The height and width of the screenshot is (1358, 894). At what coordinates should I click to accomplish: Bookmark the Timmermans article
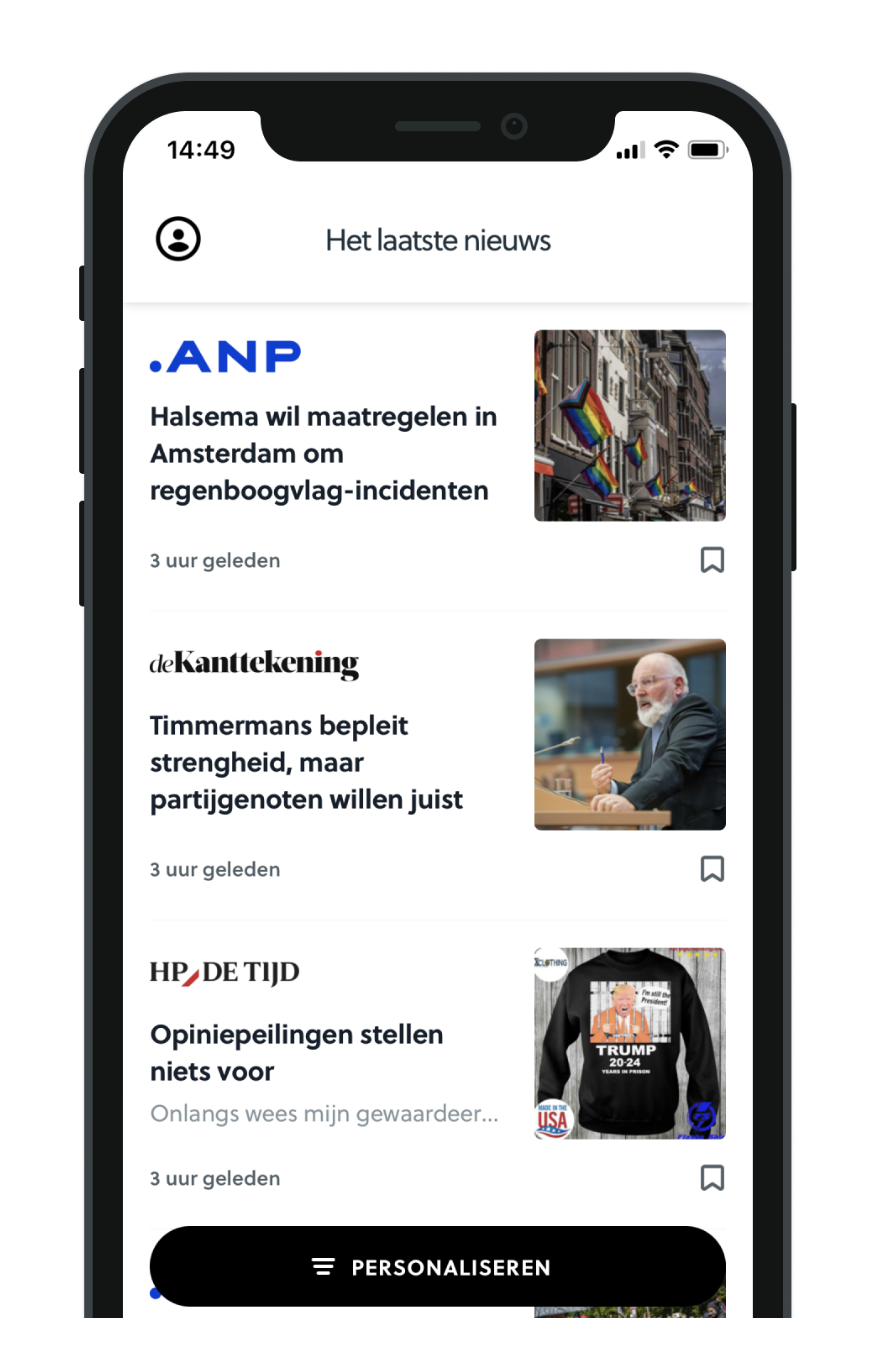tap(712, 869)
